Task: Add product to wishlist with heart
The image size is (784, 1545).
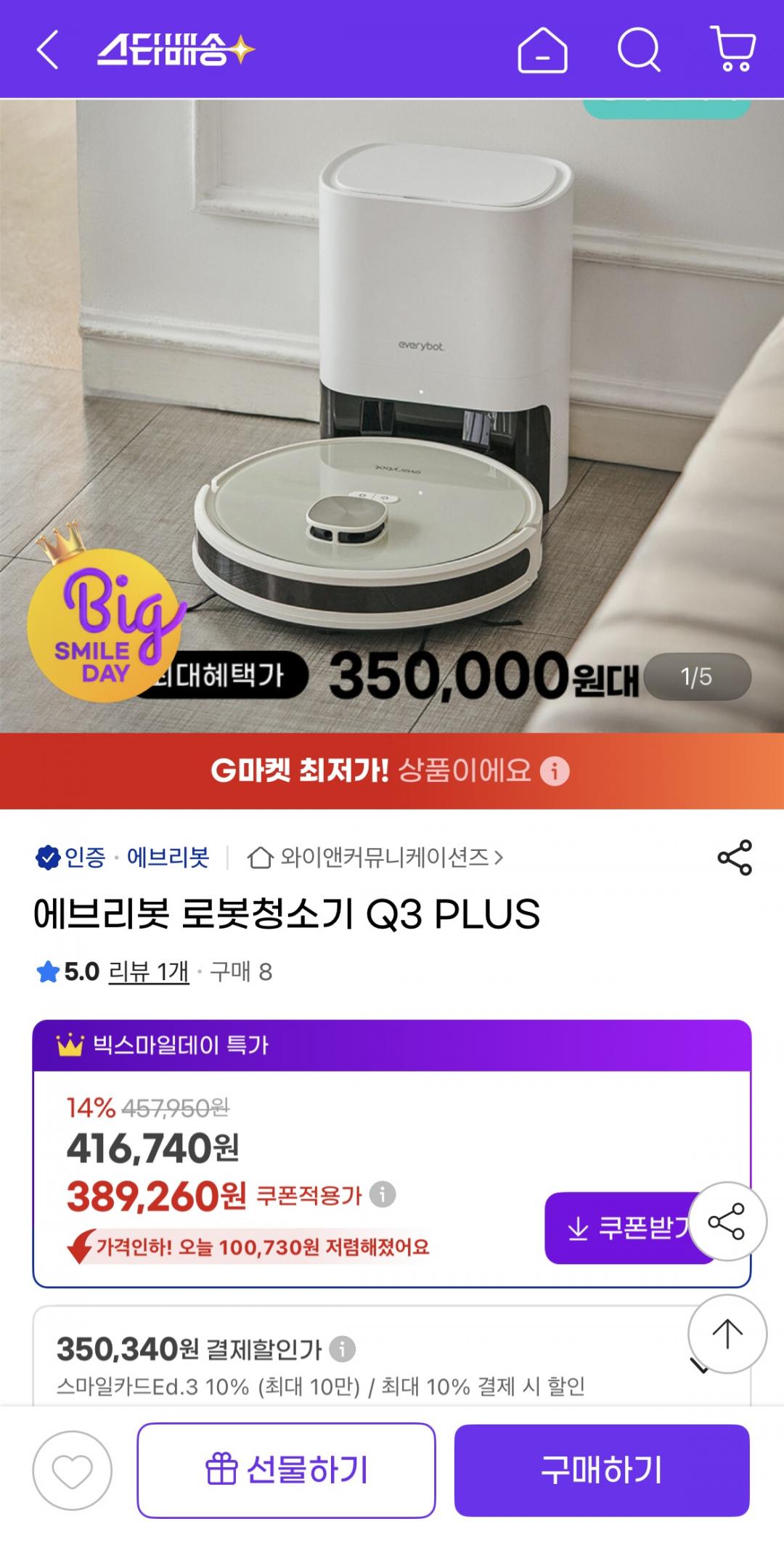Action: 73,1470
